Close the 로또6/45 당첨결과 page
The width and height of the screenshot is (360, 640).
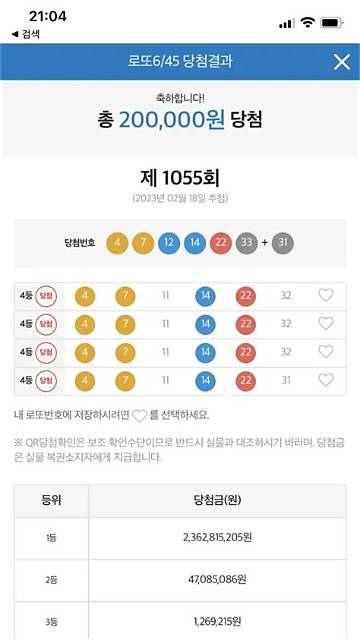click(x=342, y=62)
